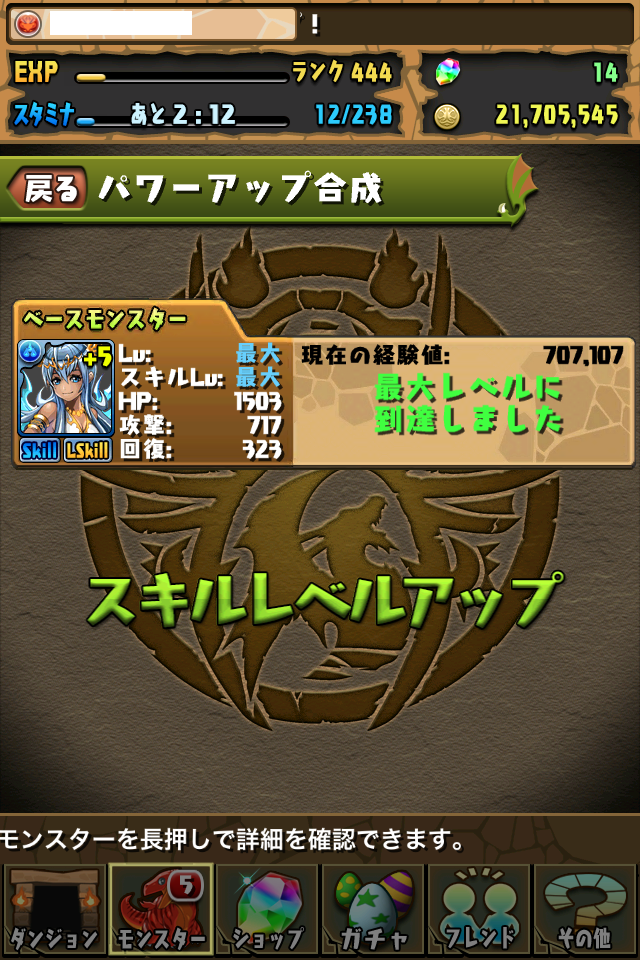Tap the 戻る back button
This screenshot has width=640, height=960.
pos(48,189)
